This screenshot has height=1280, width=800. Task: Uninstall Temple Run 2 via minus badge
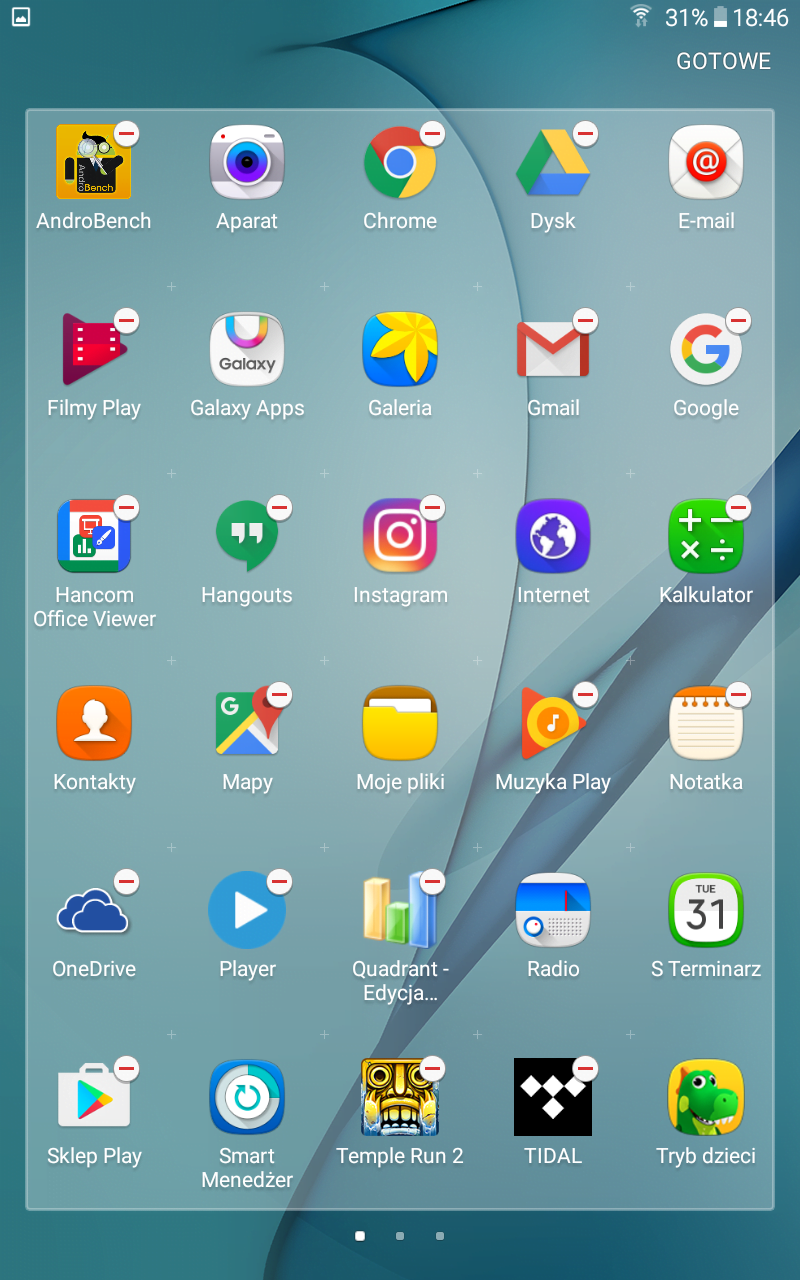pos(433,1068)
